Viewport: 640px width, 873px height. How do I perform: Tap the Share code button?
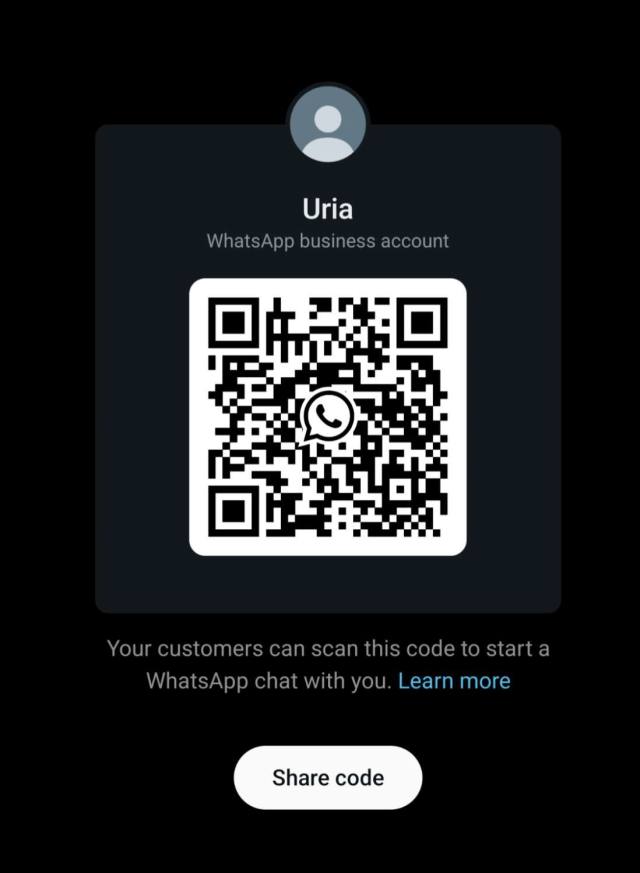click(328, 778)
